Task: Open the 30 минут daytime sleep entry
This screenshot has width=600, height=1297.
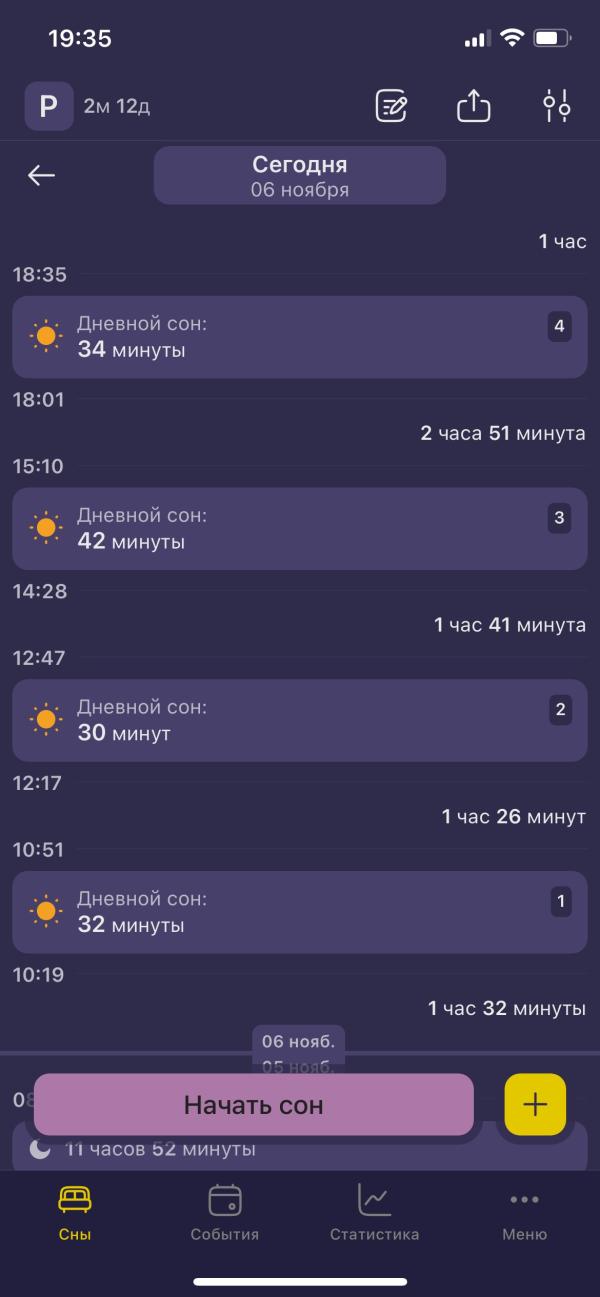Action: (x=299, y=721)
